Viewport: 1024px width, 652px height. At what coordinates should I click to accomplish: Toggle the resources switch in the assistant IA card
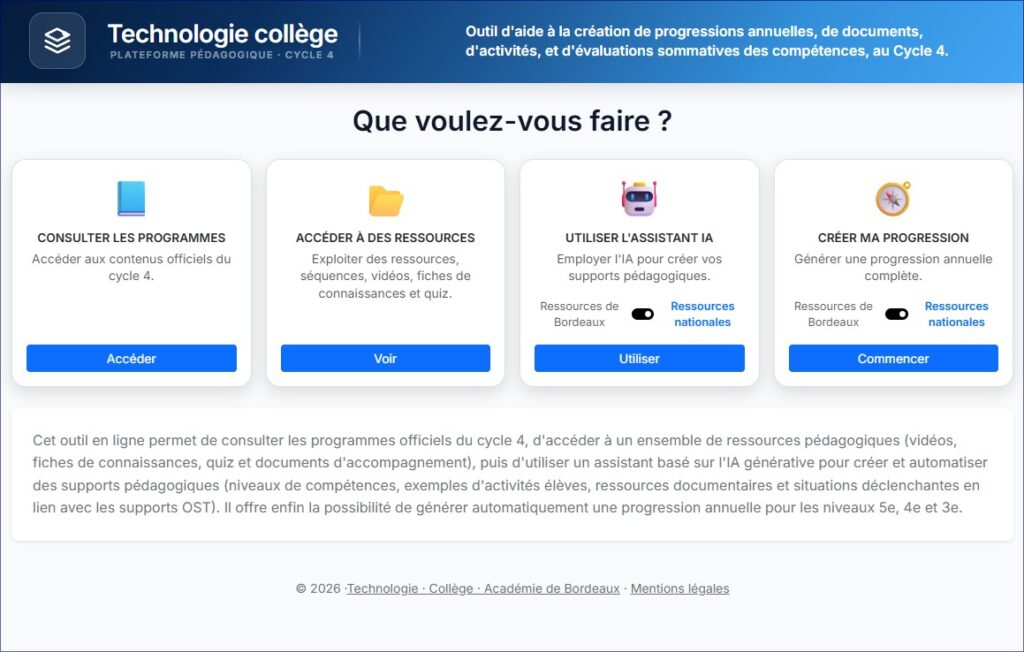tap(643, 314)
